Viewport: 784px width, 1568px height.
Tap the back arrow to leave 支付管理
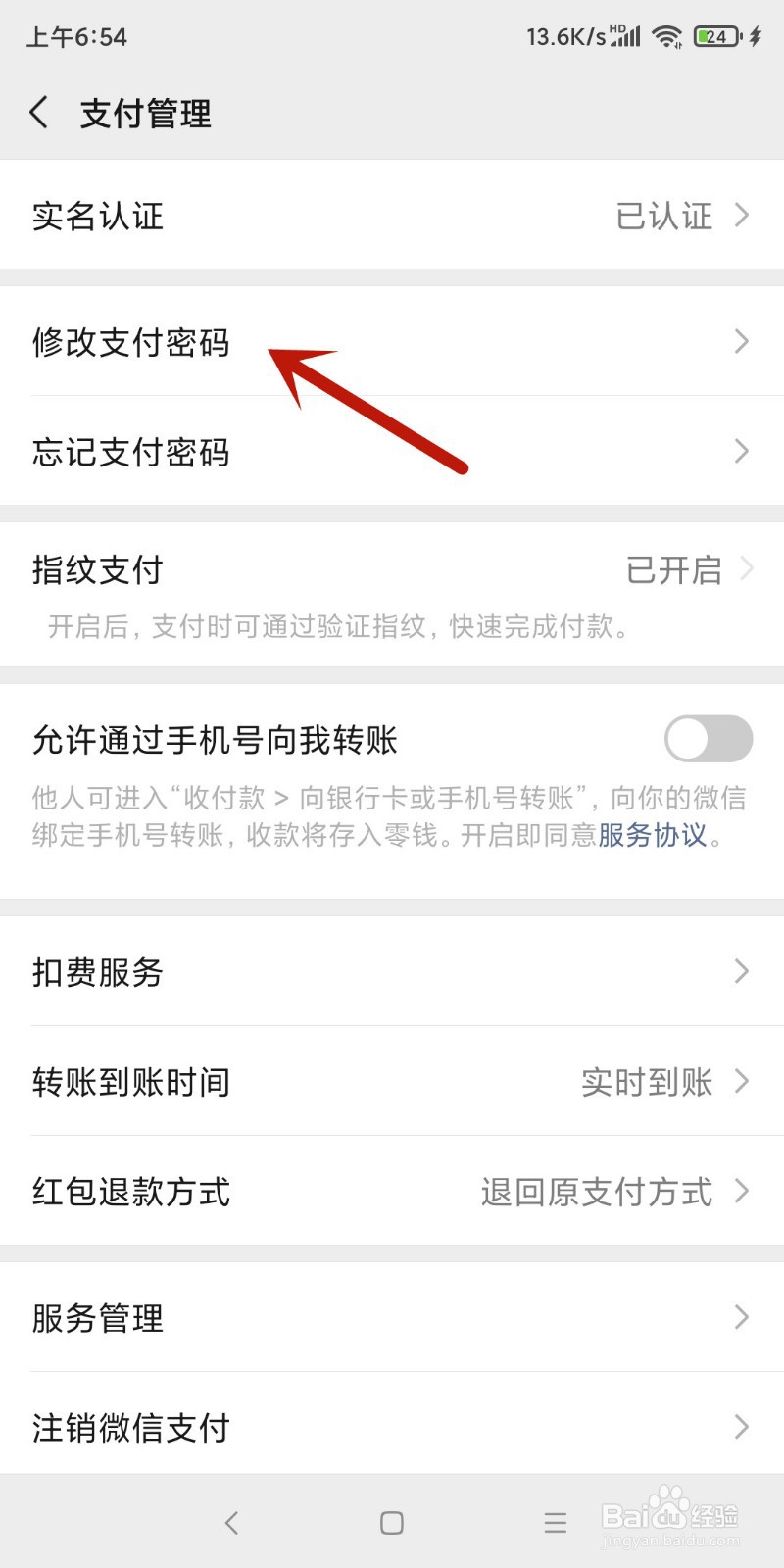(x=39, y=113)
